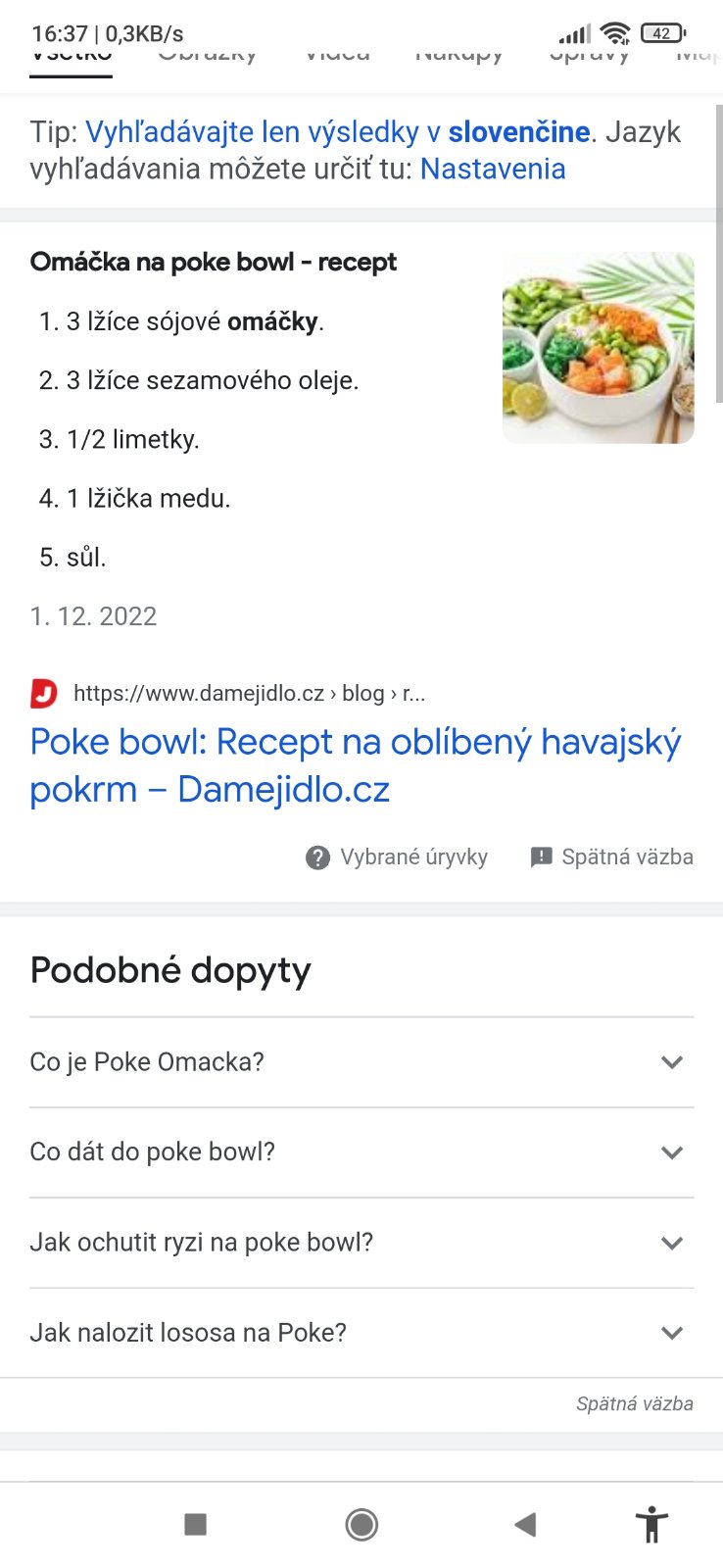Open the accessibility shortcut icon
The width and height of the screenshot is (723, 1568).
[x=651, y=1524]
